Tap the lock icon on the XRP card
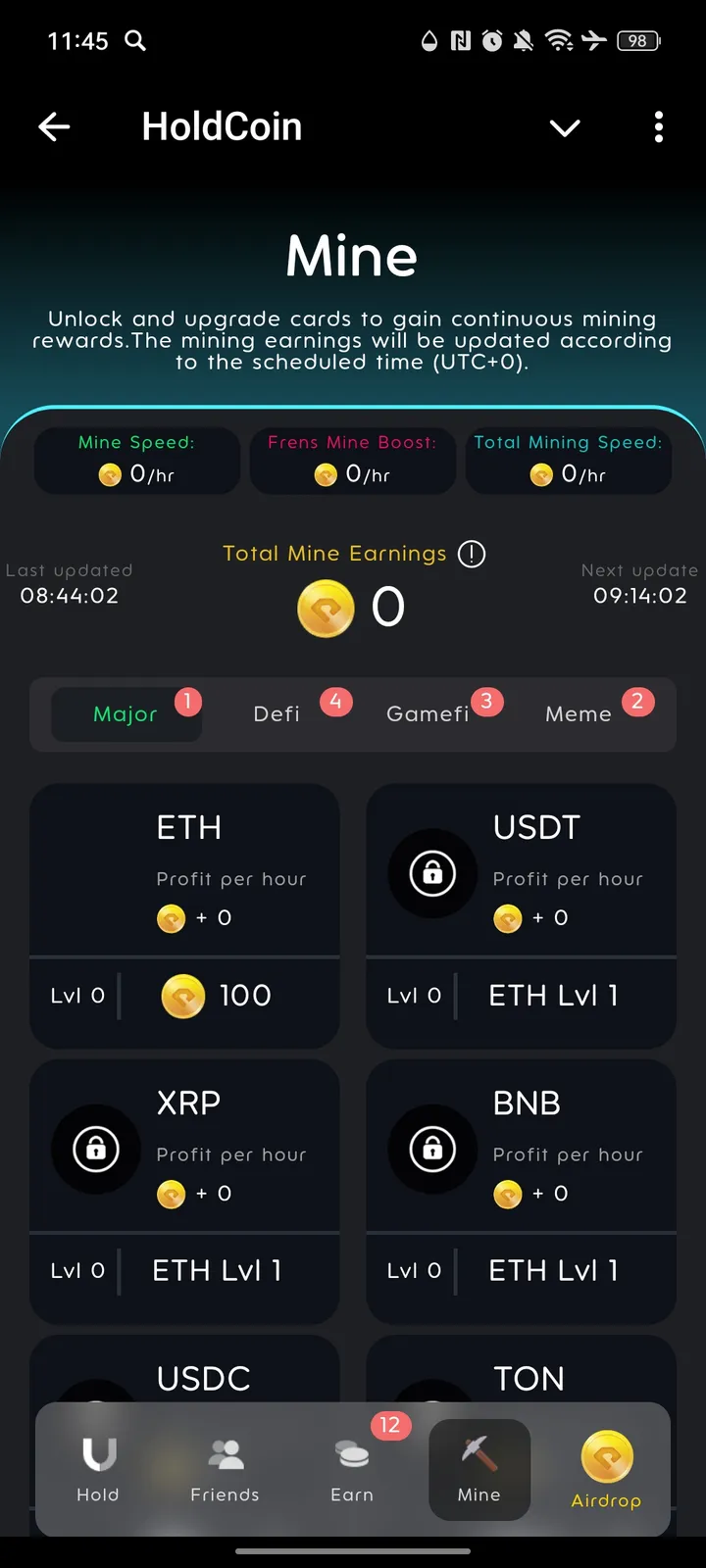The height and width of the screenshot is (1568, 706). (x=95, y=1149)
